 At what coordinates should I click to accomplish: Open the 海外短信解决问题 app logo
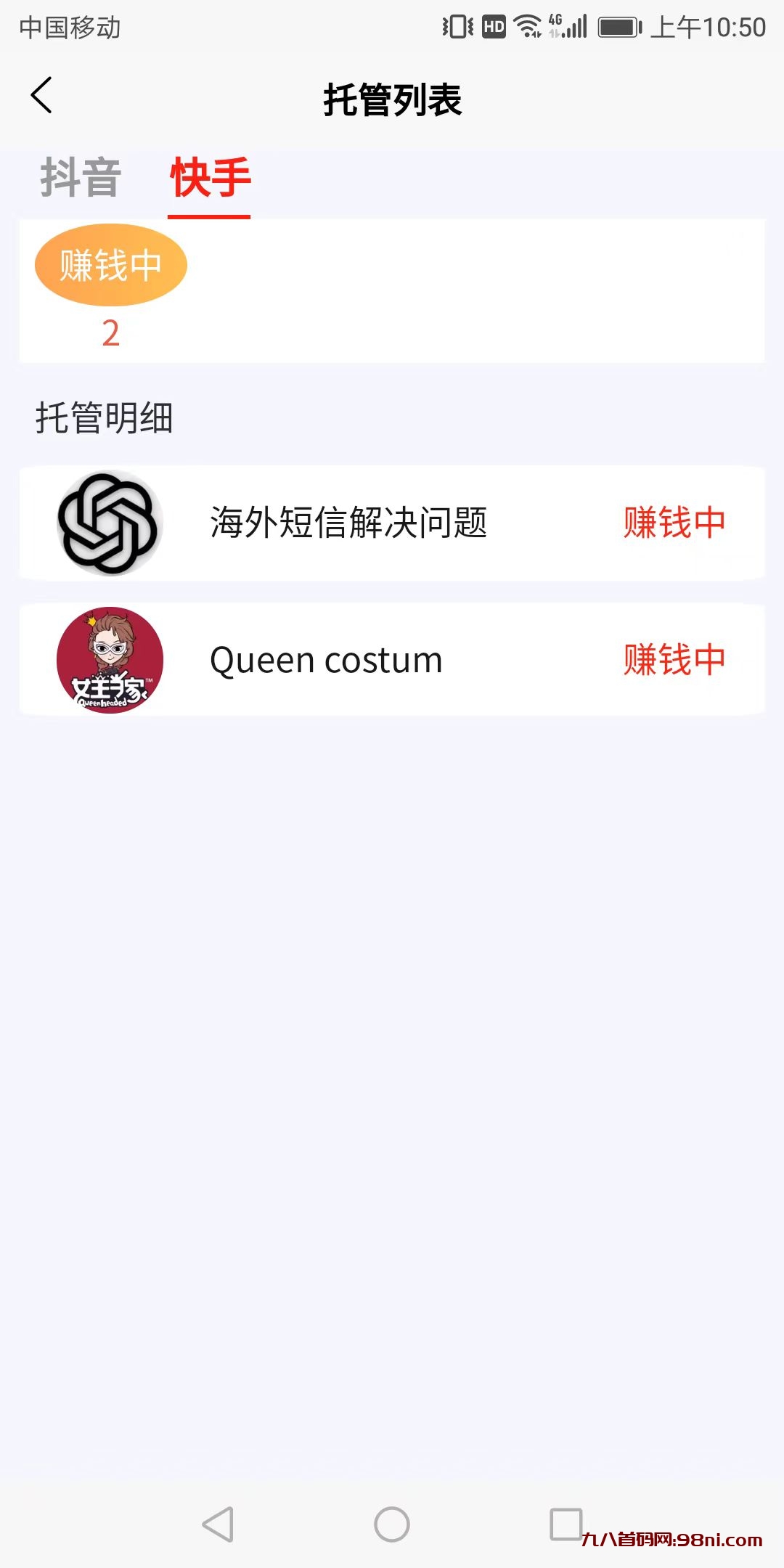tap(109, 523)
